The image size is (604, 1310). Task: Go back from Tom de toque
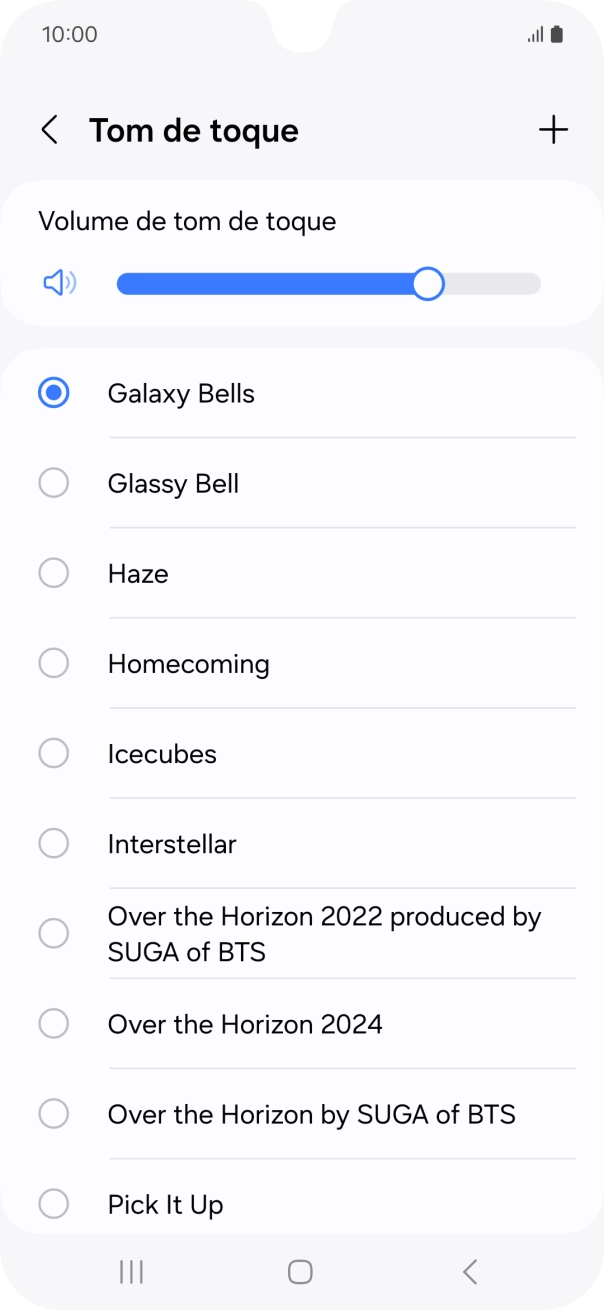click(49, 130)
